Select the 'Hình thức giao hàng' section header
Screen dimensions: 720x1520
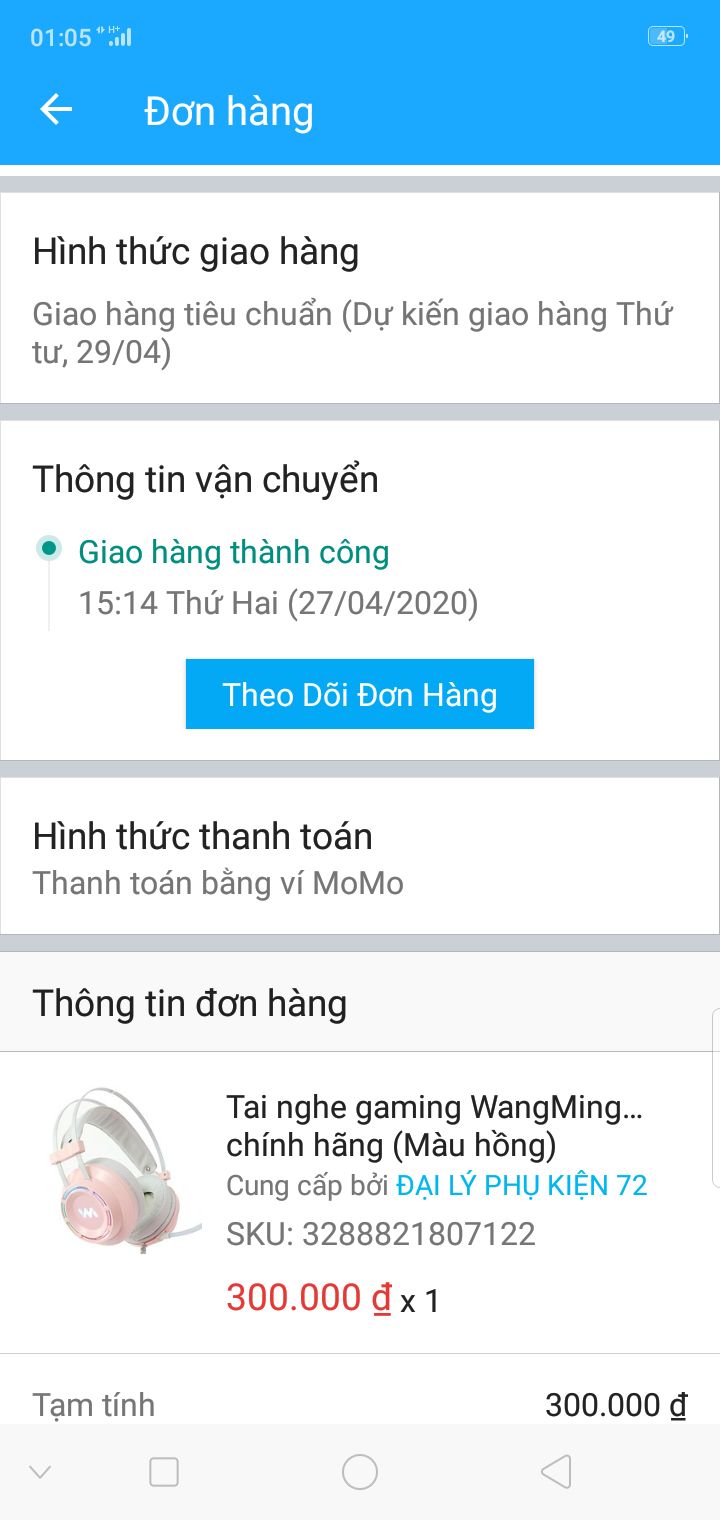coord(197,251)
